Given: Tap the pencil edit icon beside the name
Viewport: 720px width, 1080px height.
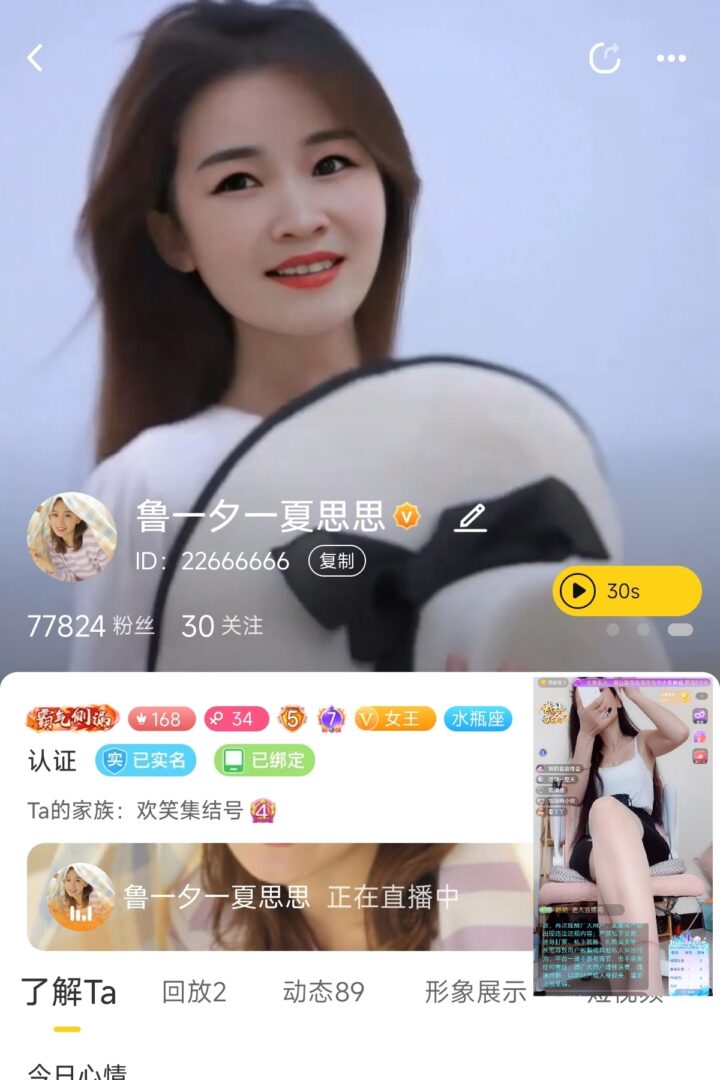Looking at the screenshot, I should 470,517.
